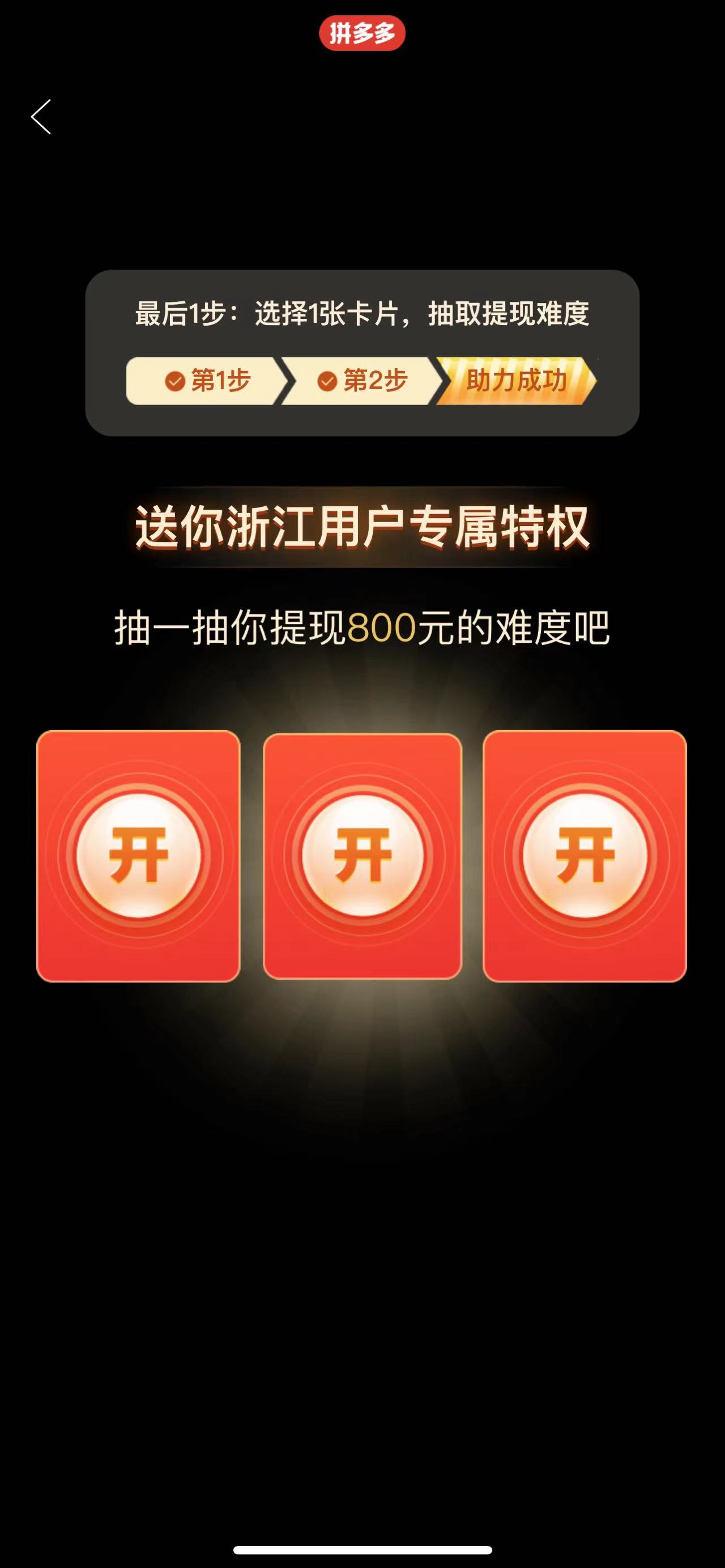The width and height of the screenshot is (725, 1568).
Task: Open the right red envelope card
Action: pyautogui.click(x=585, y=856)
